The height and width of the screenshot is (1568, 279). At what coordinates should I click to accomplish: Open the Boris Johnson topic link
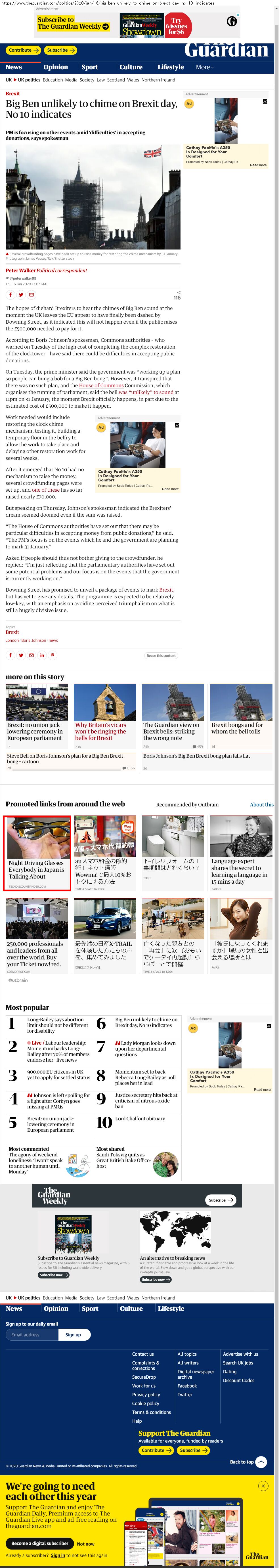(x=33, y=640)
